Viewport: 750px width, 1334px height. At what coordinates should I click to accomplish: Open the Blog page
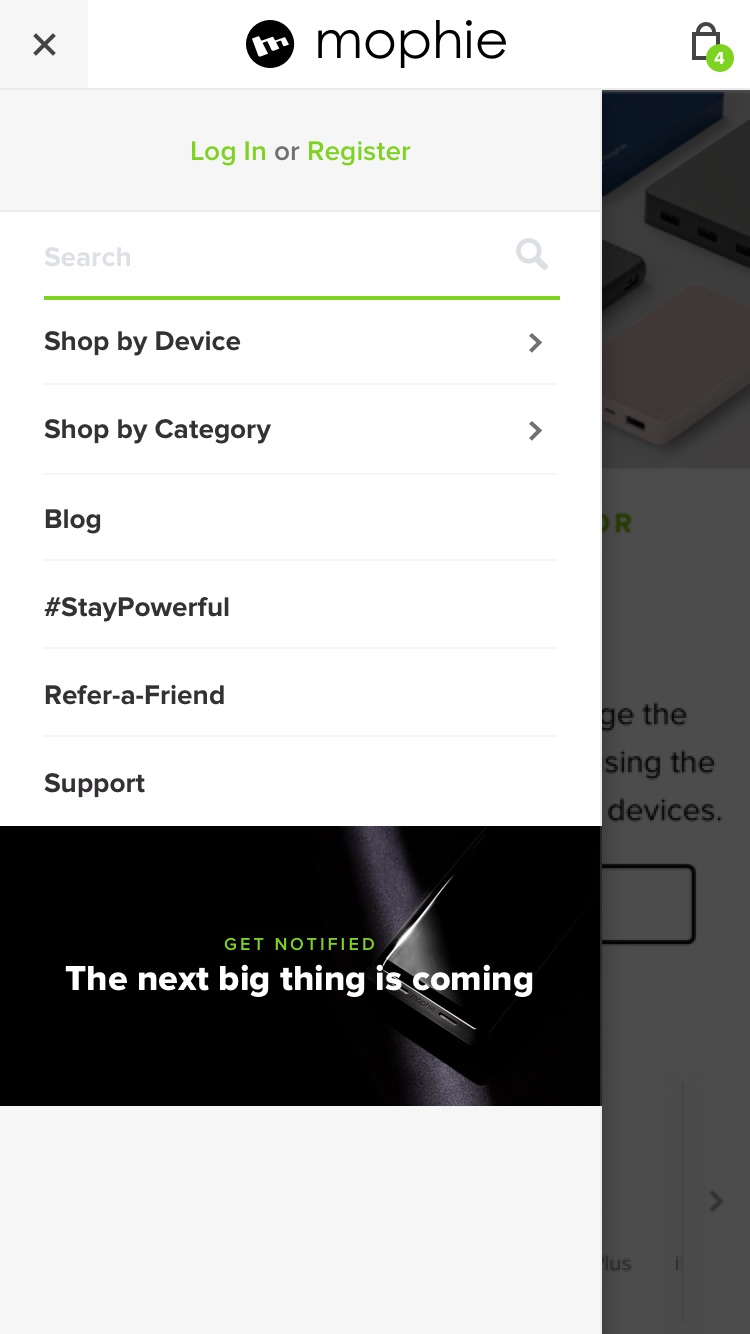(x=73, y=519)
